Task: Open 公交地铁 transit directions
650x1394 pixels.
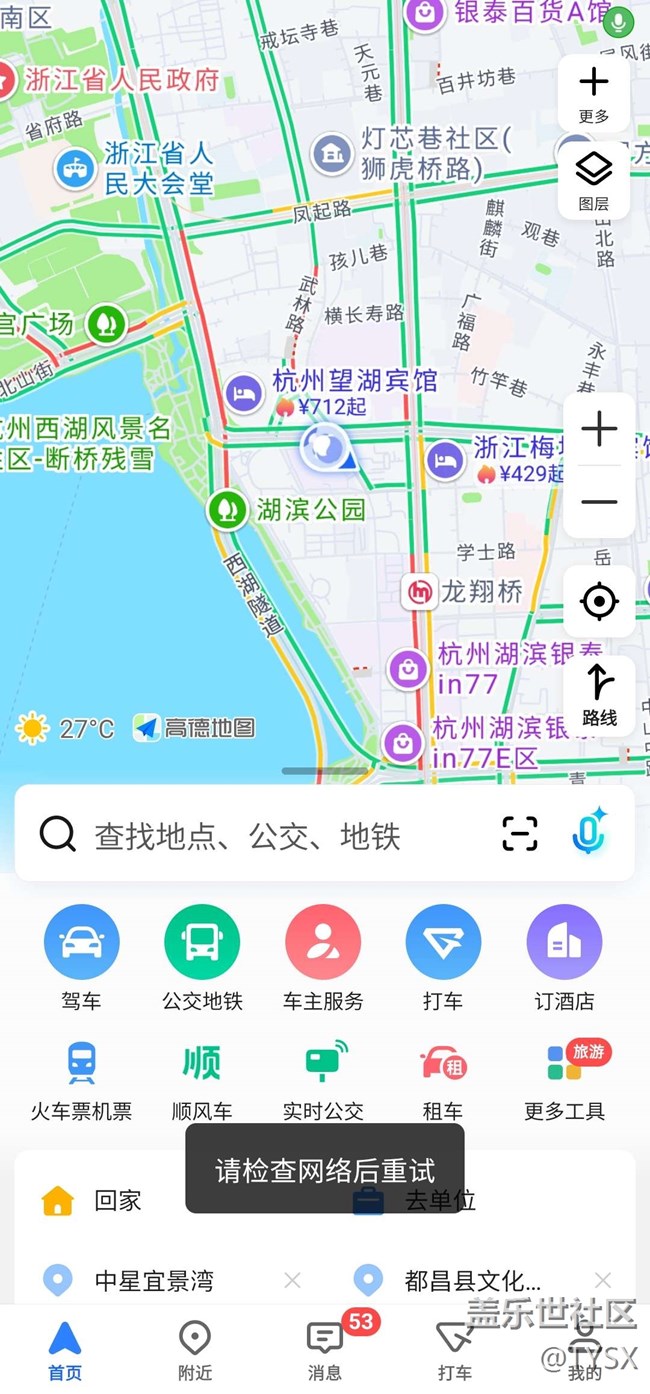Action: [x=202, y=956]
